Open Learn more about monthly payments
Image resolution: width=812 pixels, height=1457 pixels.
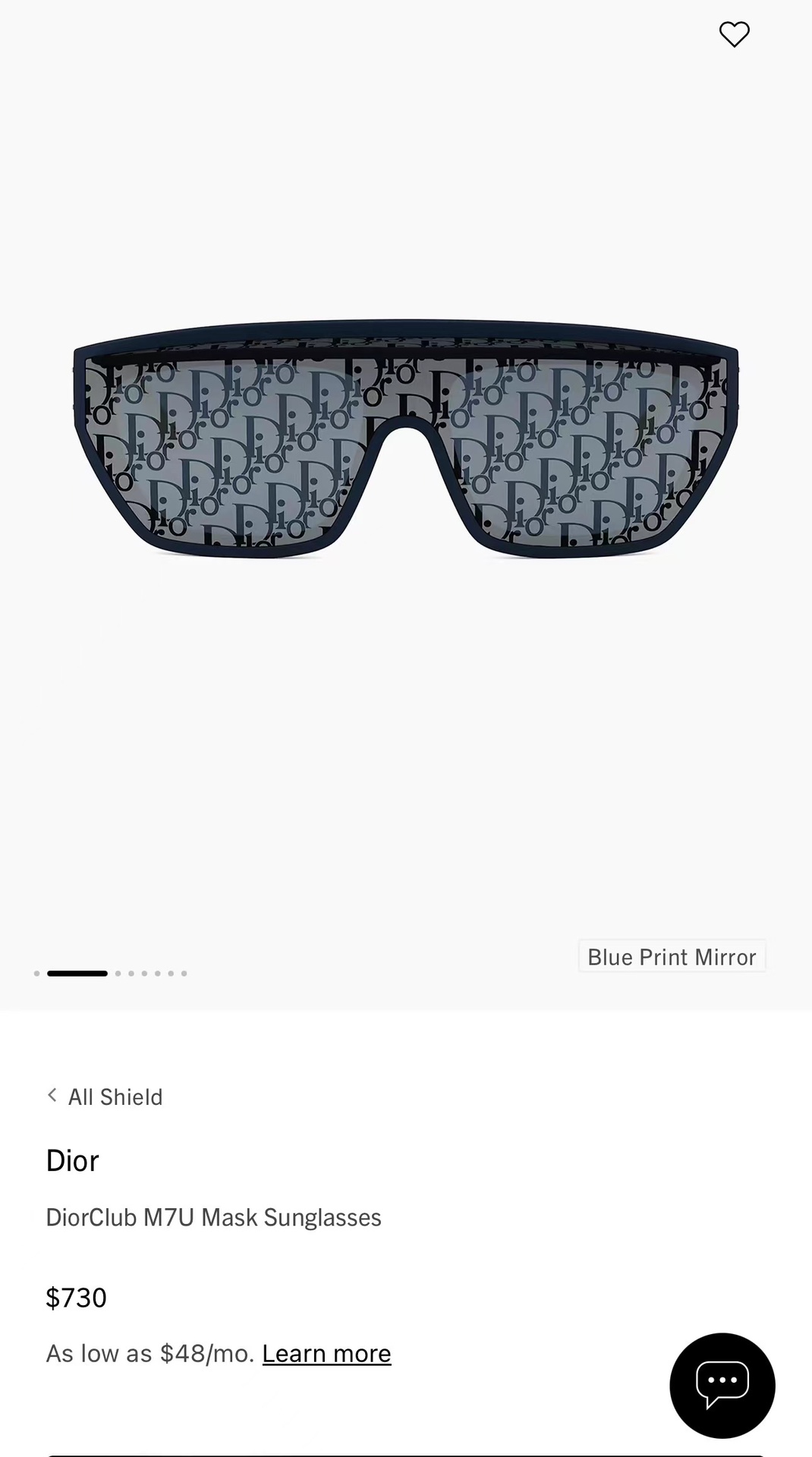tap(326, 1353)
